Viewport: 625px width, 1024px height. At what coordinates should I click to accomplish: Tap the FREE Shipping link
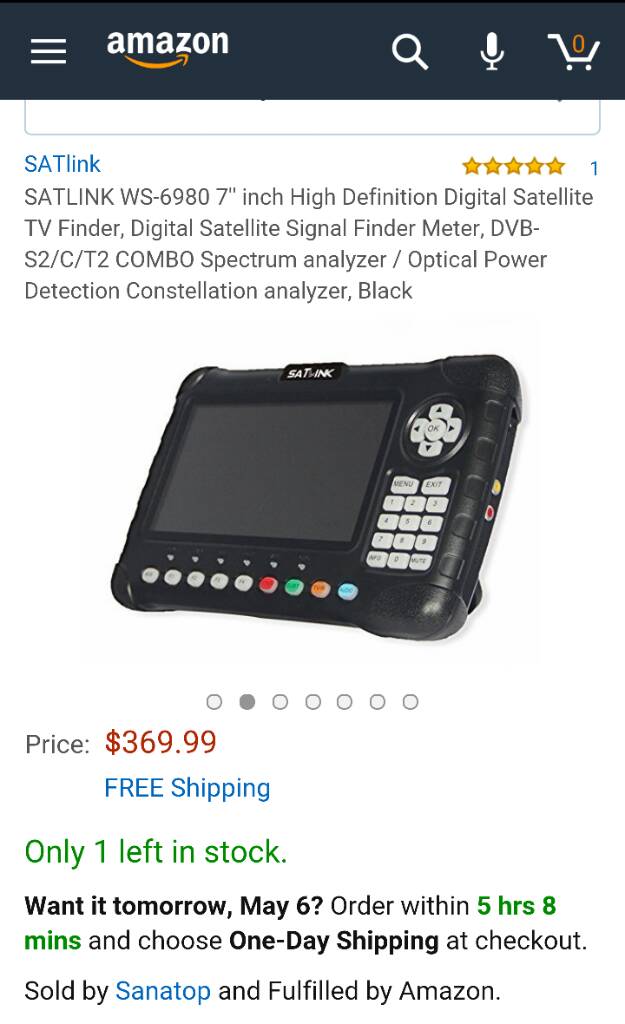[x=187, y=788]
